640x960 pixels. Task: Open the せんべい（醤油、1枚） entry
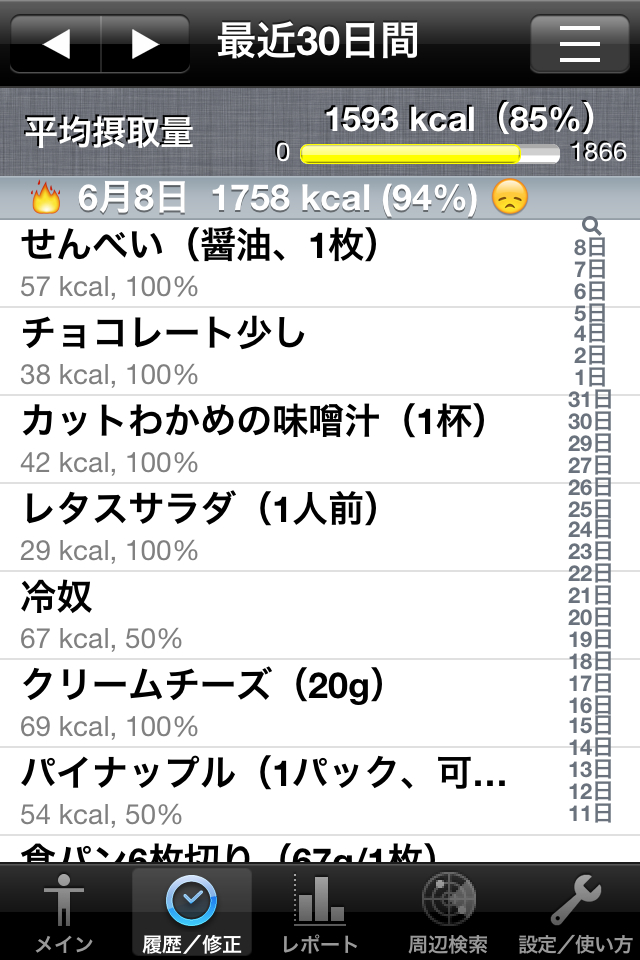280,264
